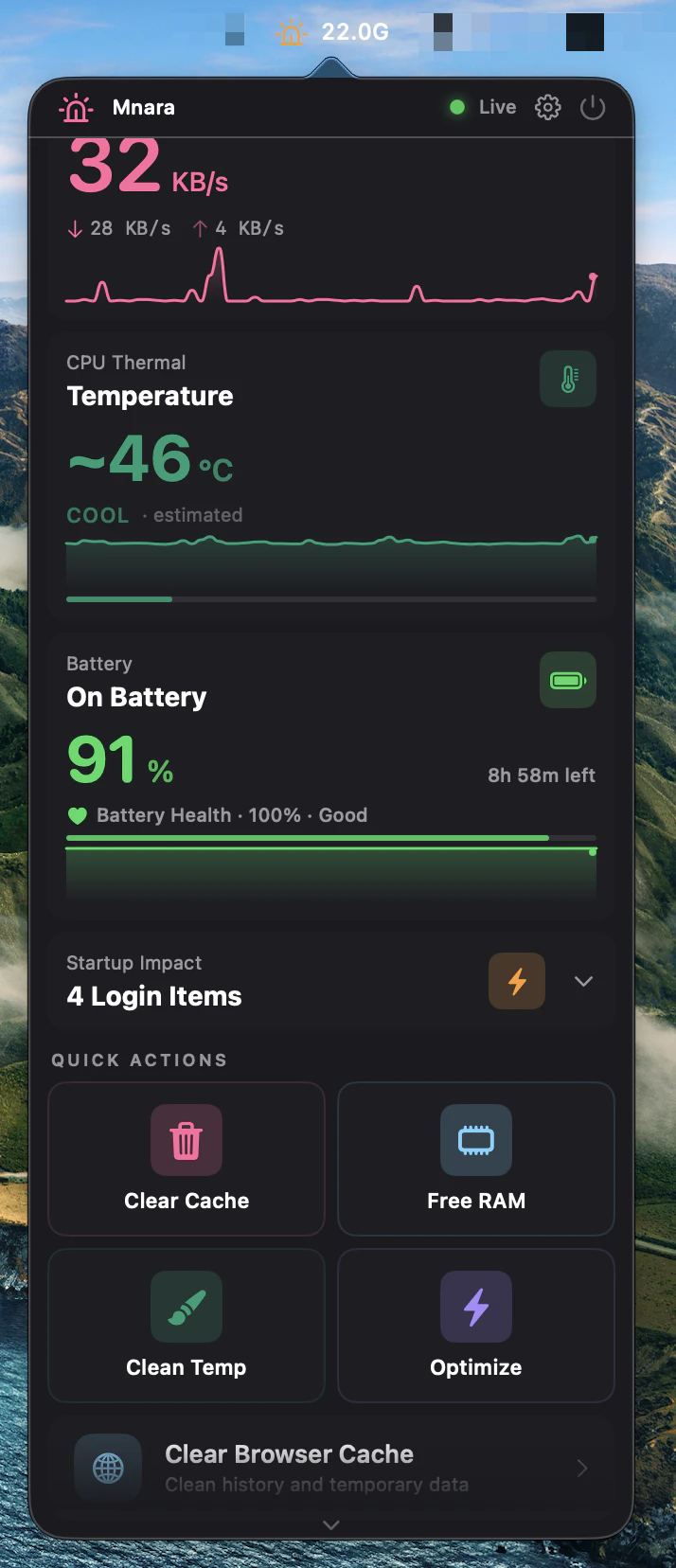Viewport: 676px width, 1568px height.
Task: Tap the thermometer icon on Temperature card
Action: (568, 379)
